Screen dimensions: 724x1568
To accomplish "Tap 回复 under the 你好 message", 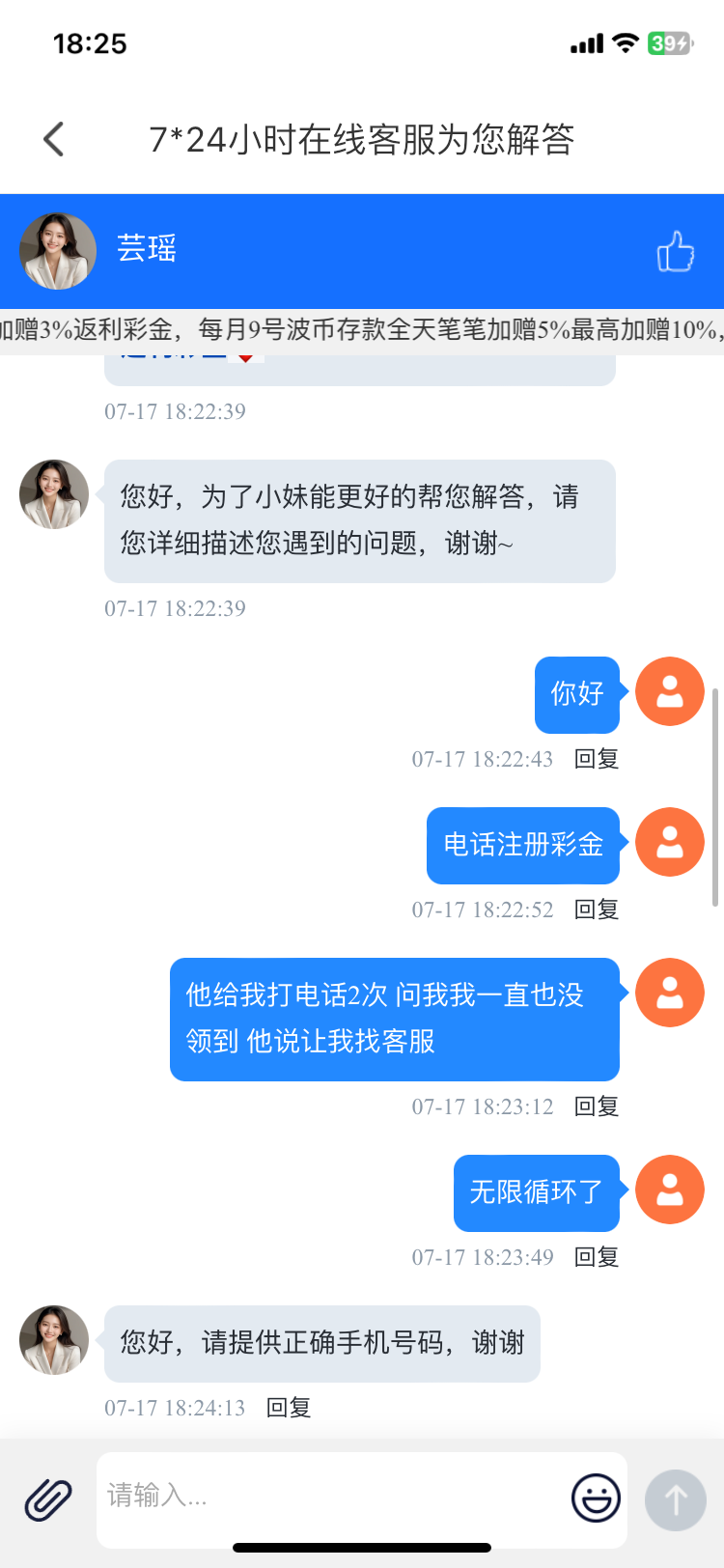I will [596, 759].
